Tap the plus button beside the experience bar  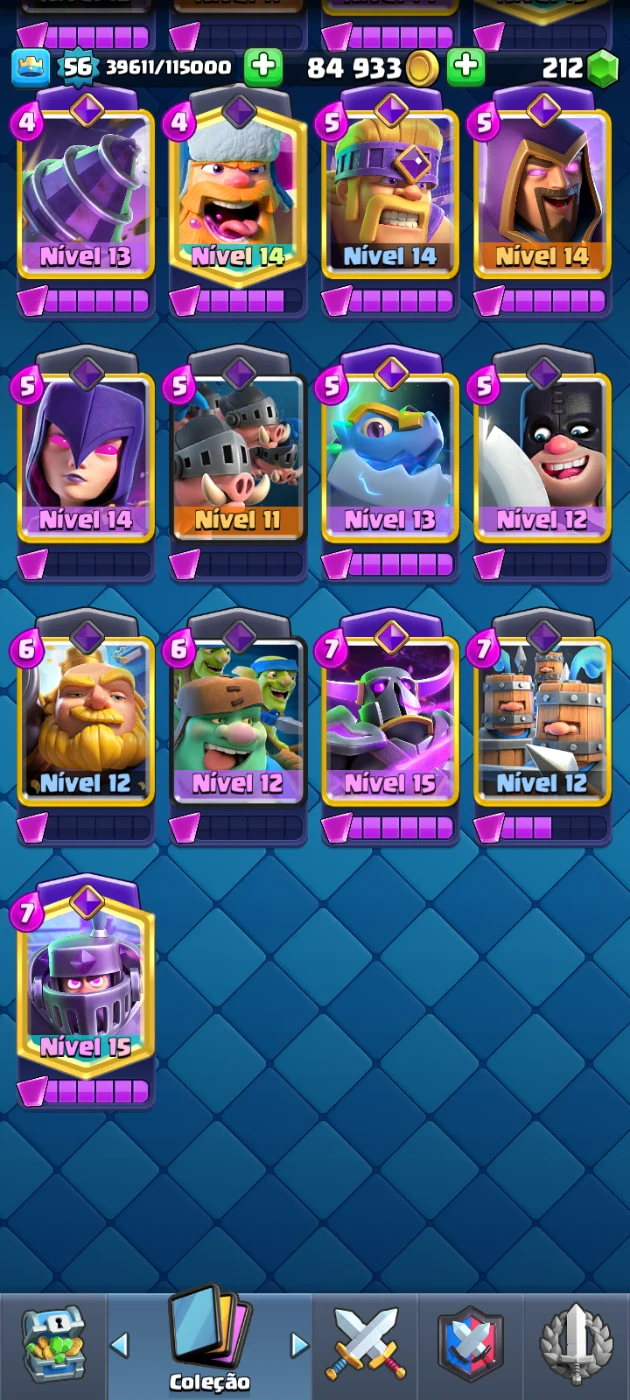(x=263, y=68)
